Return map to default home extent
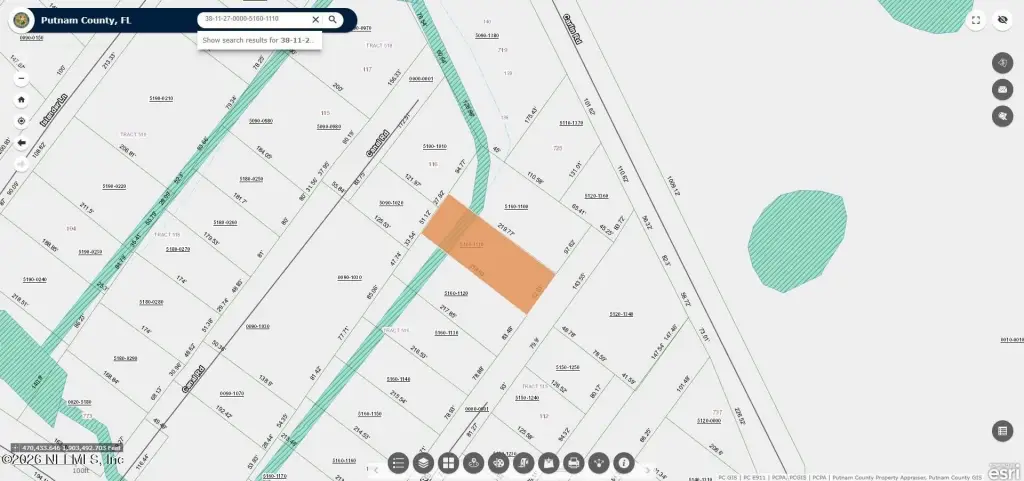Image resolution: width=1024 pixels, height=481 pixels. pyautogui.click(x=21, y=100)
